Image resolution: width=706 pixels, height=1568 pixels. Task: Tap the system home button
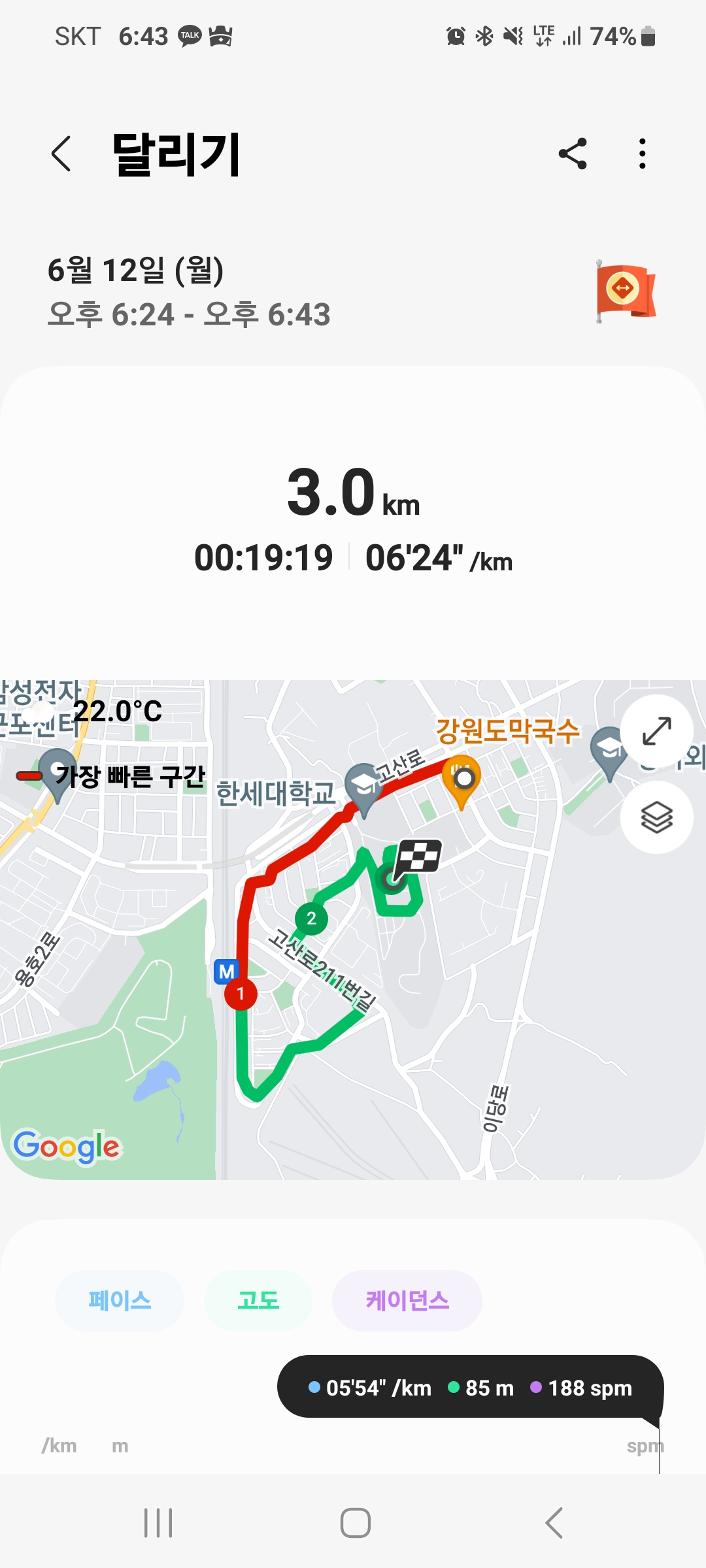tap(356, 1523)
